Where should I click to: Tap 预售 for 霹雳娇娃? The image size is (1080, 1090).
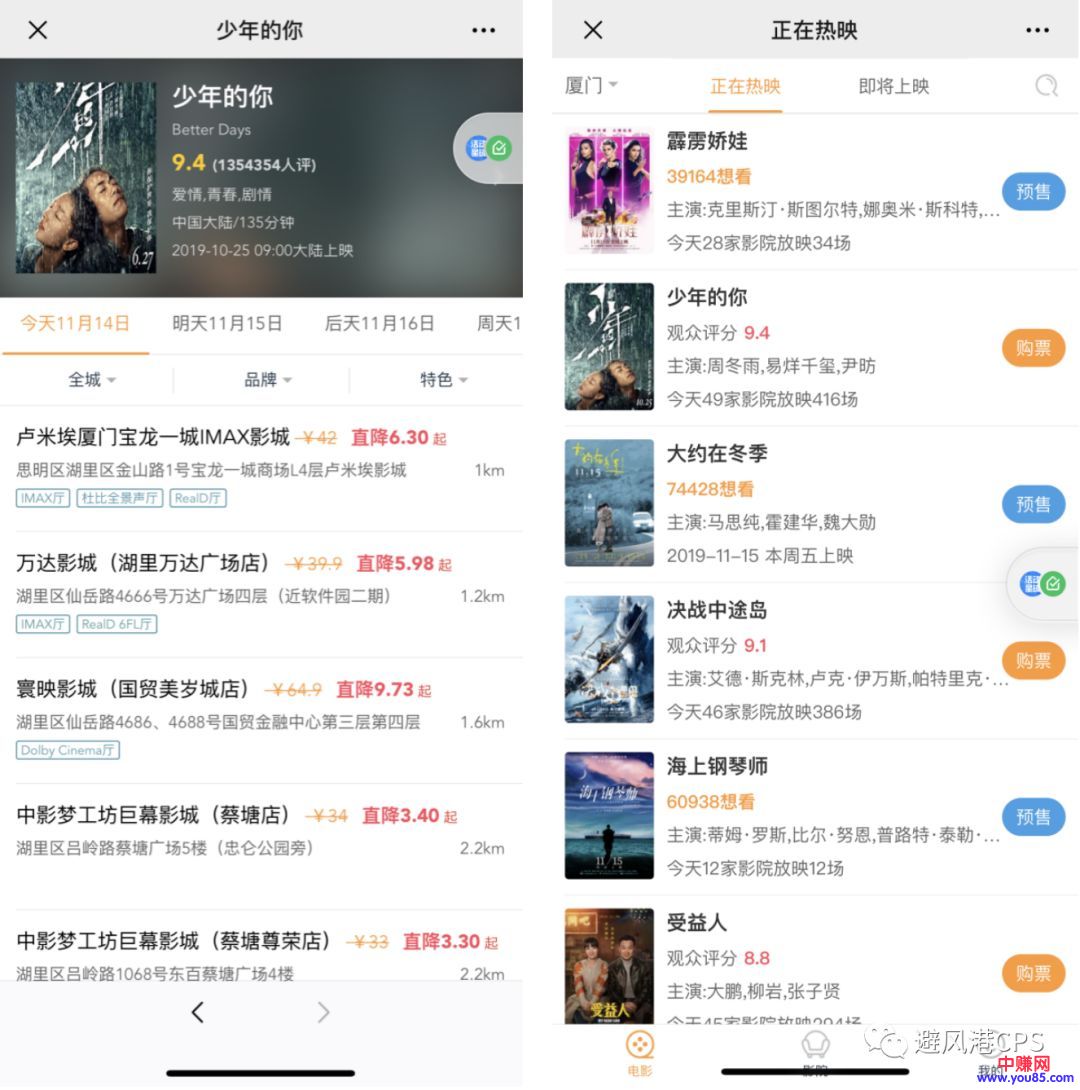[1033, 191]
